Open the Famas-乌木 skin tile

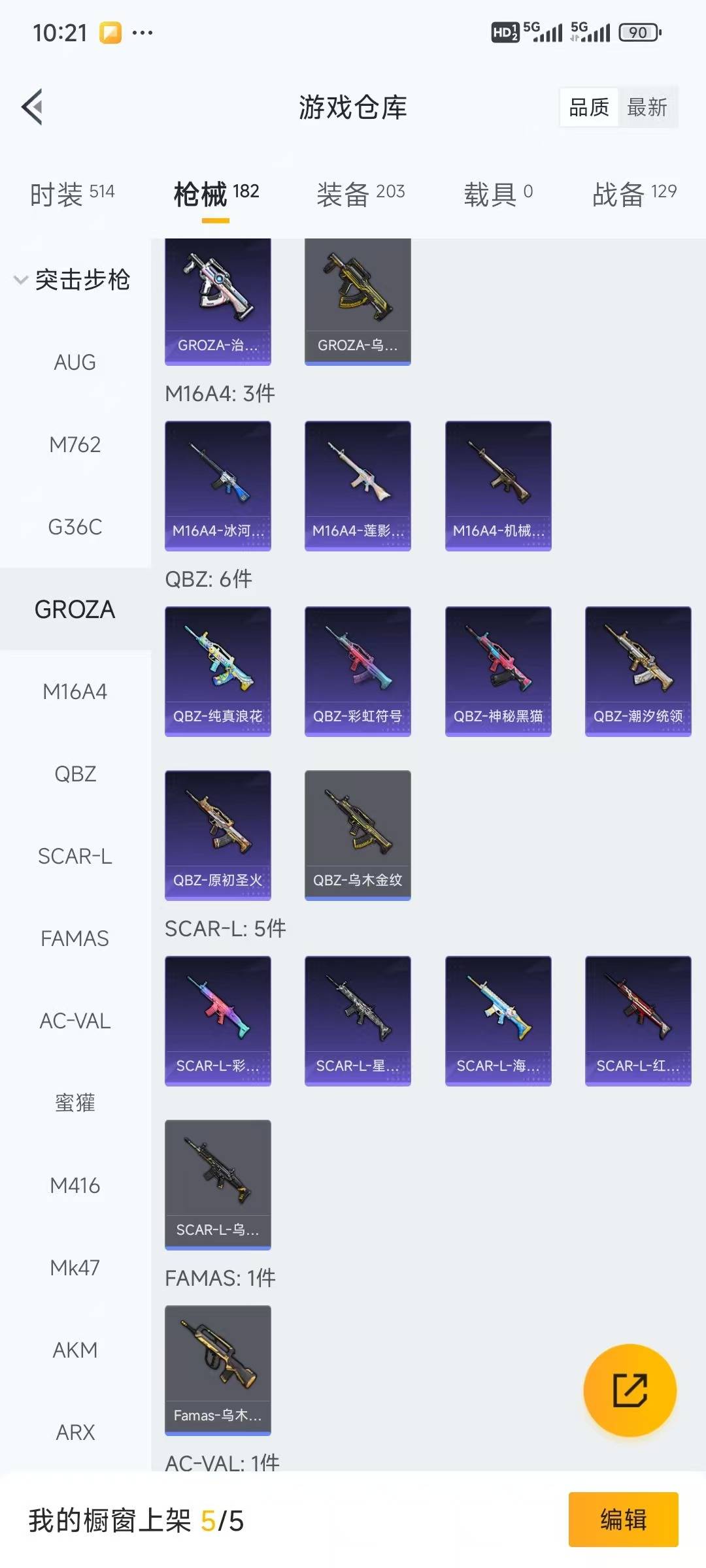coord(218,1369)
